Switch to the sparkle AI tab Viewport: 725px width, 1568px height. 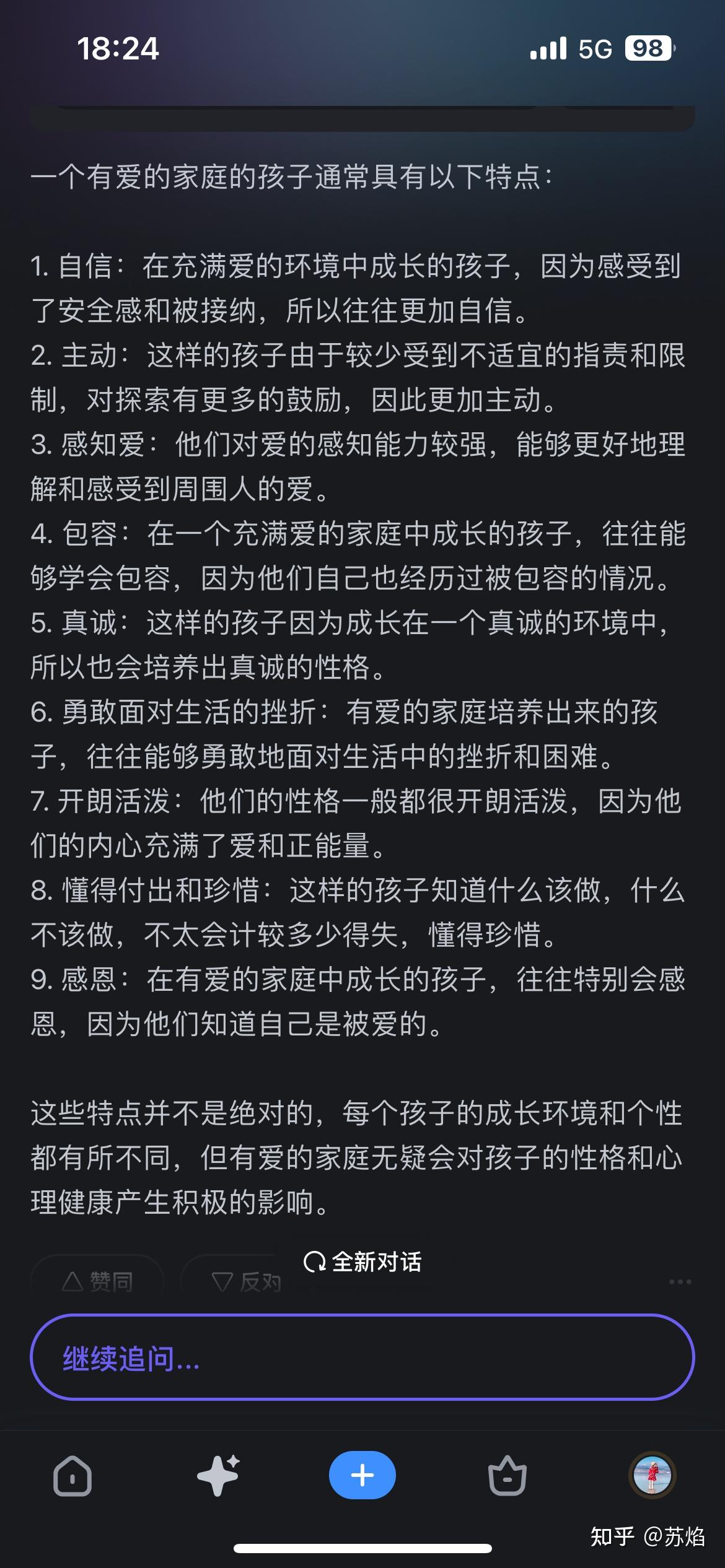tap(218, 1475)
